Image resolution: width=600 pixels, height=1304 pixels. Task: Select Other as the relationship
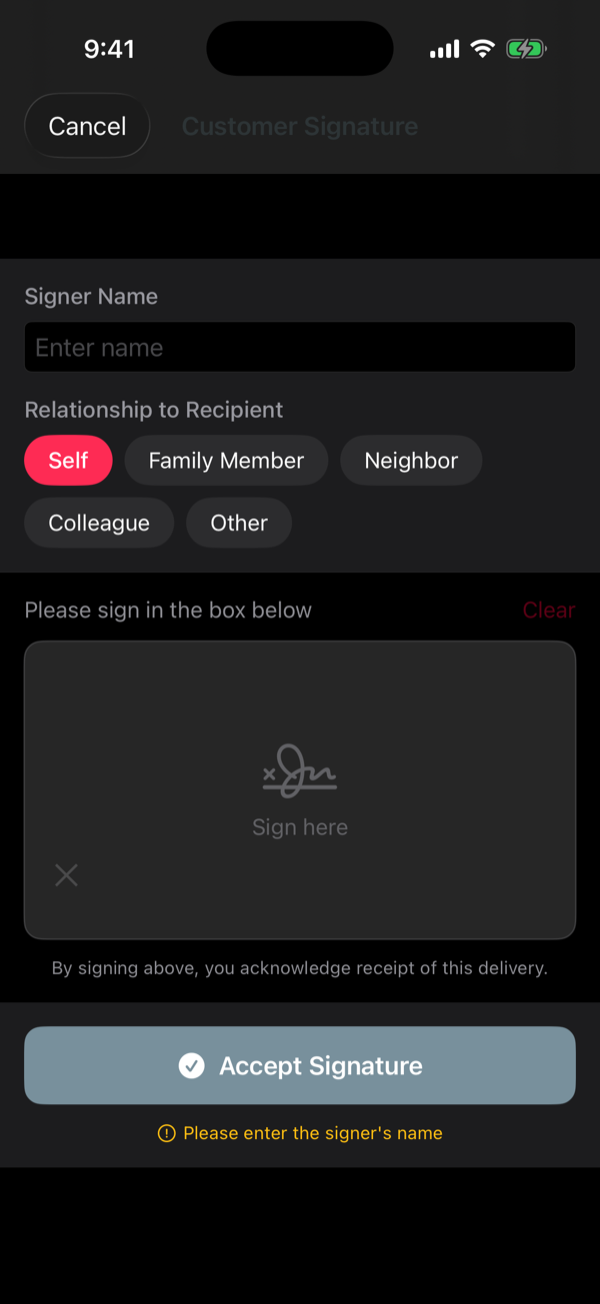coord(239,523)
